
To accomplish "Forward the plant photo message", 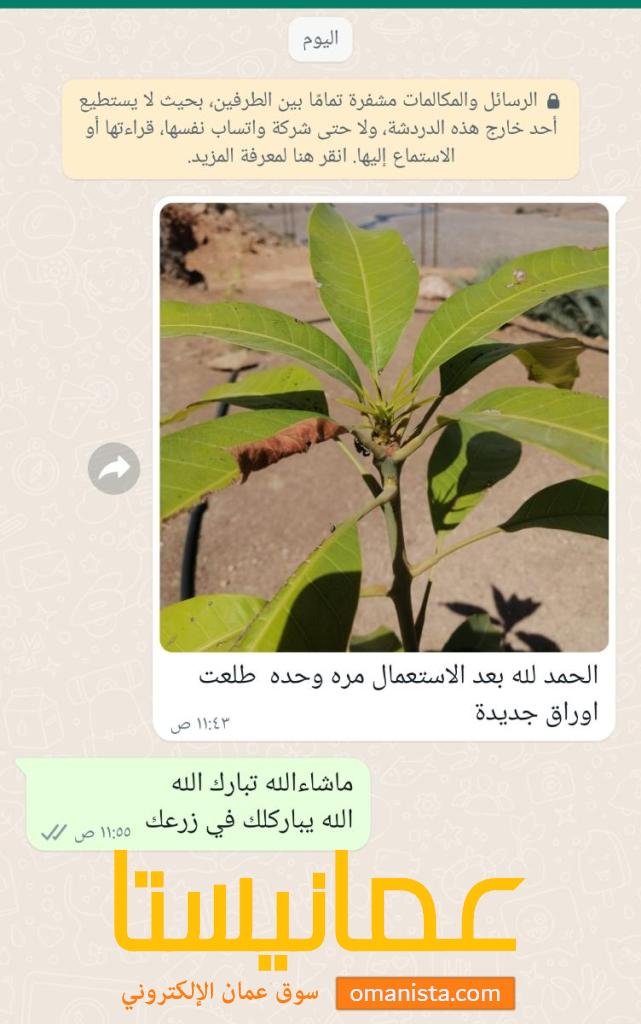I will click(x=114, y=468).
